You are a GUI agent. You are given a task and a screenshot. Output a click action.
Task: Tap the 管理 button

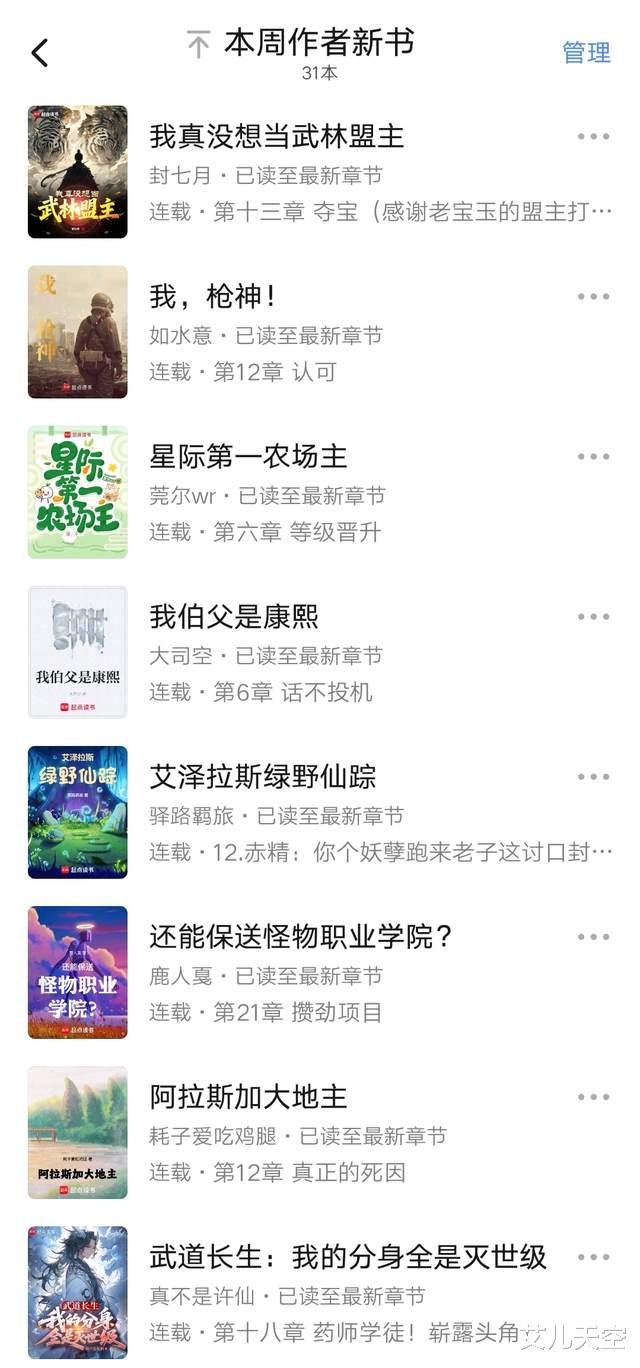tap(586, 53)
